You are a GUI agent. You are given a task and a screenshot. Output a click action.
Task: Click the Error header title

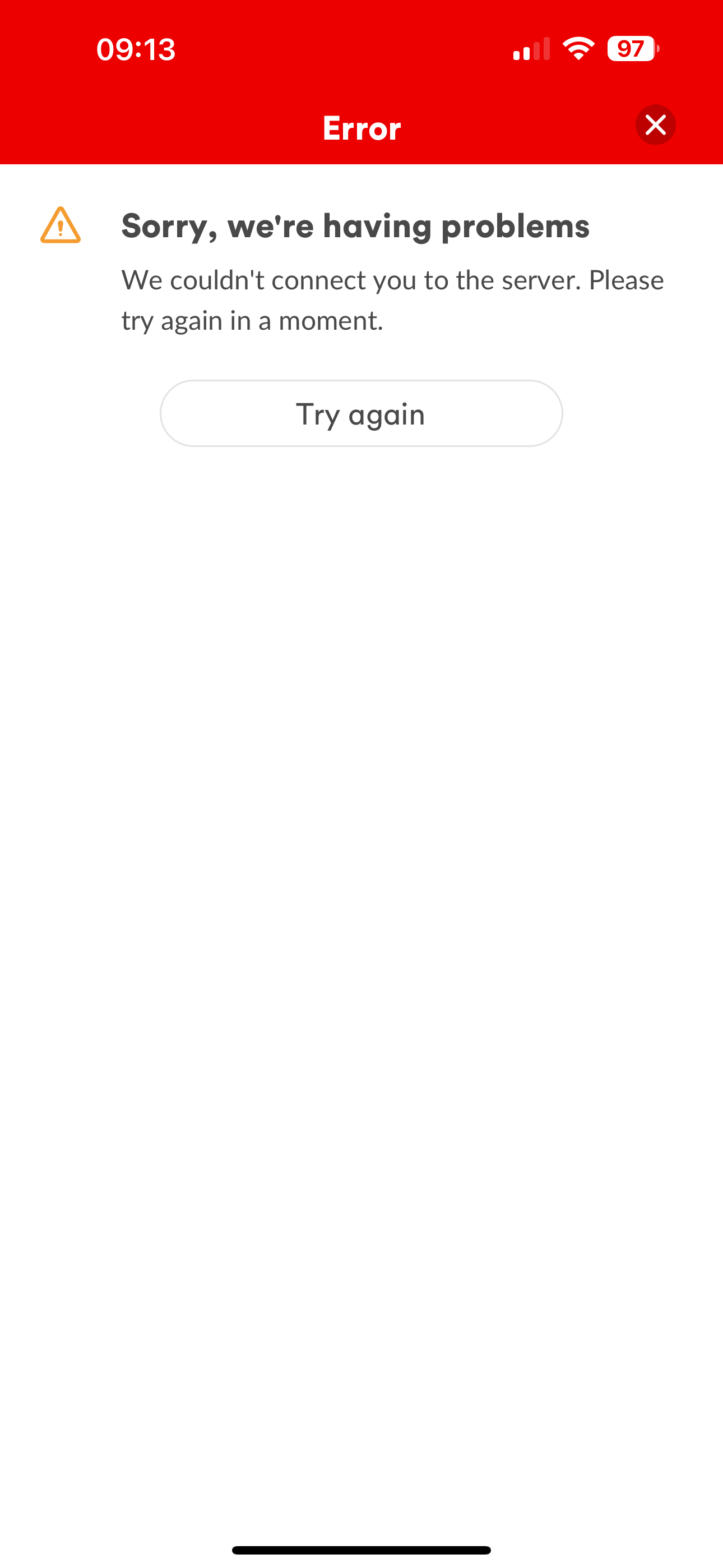pyautogui.click(x=361, y=128)
